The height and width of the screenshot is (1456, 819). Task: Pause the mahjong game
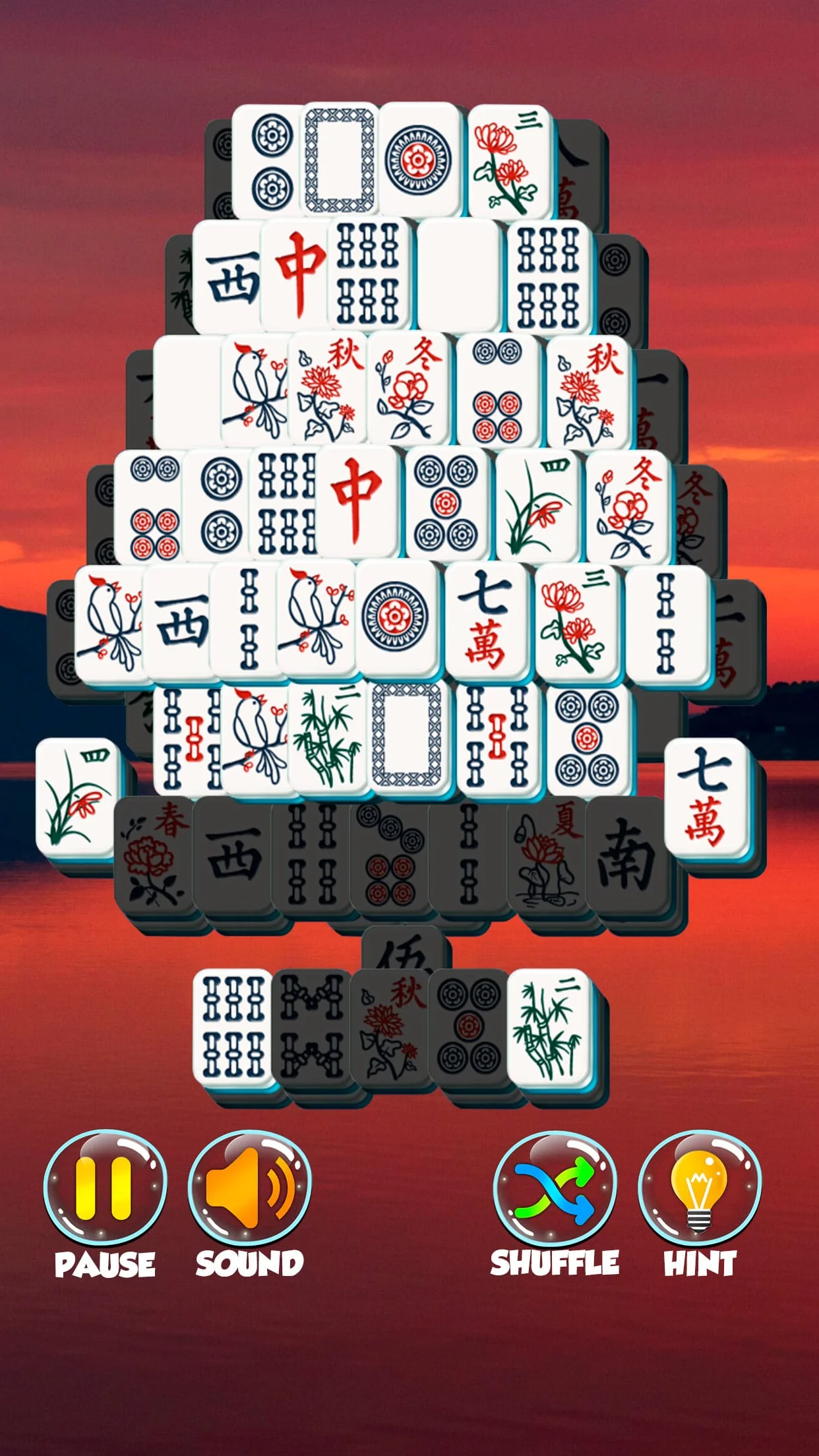(105, 1188)
